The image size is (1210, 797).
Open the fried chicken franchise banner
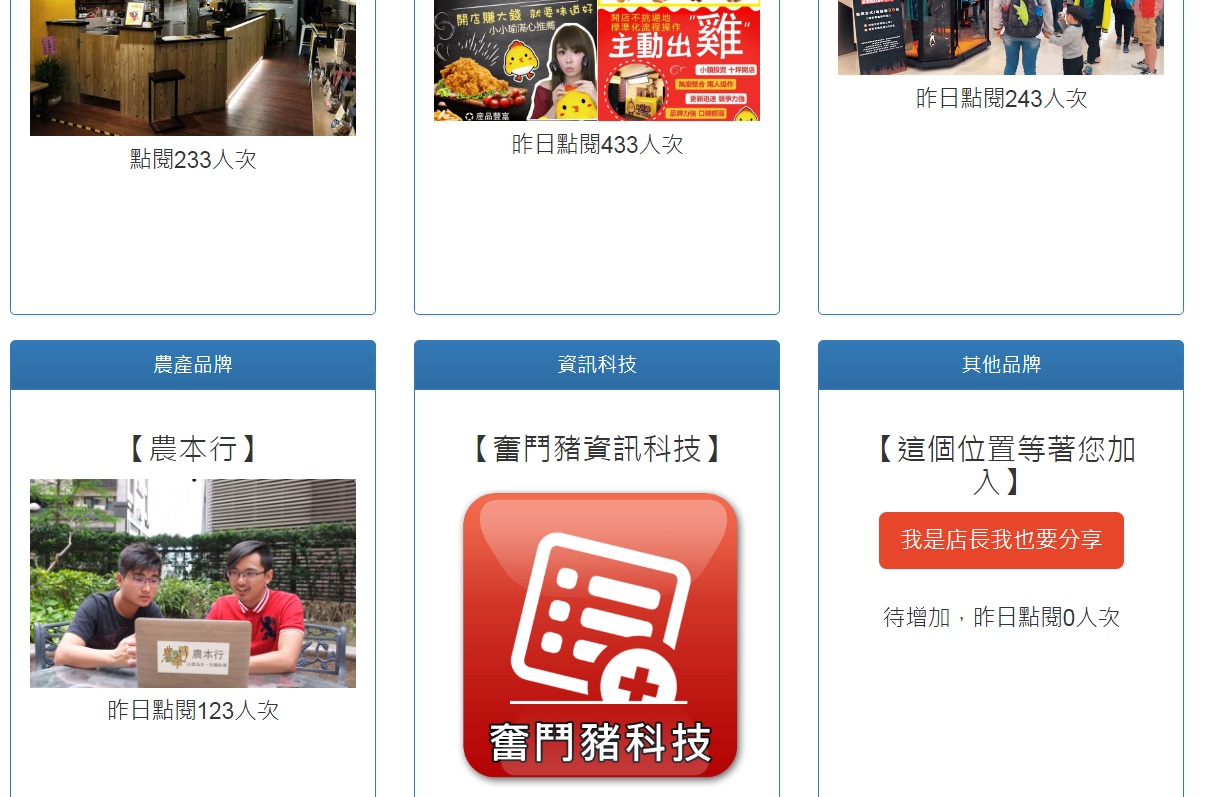click(597, 60)
